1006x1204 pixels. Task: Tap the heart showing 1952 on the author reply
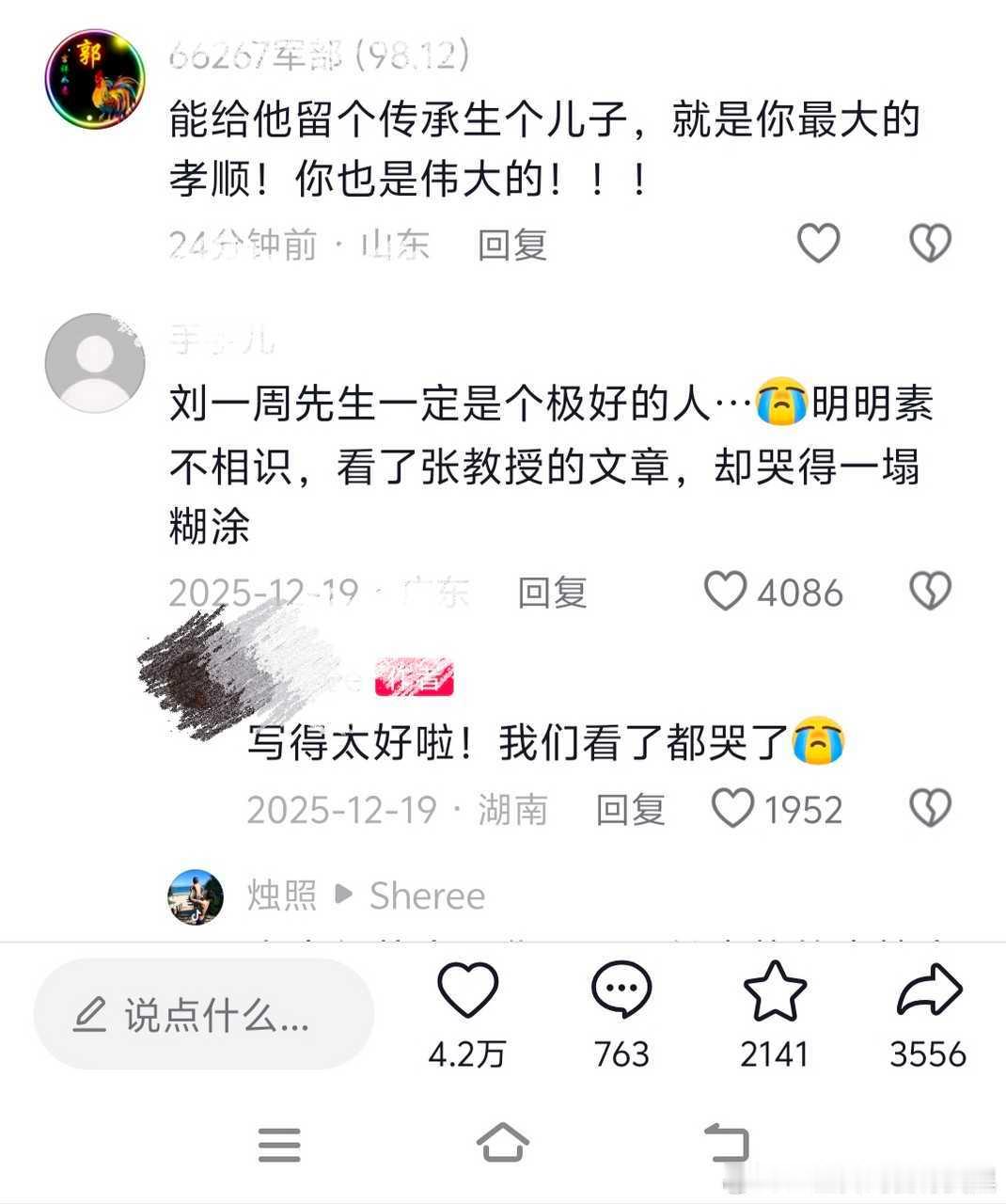[732, 807]
